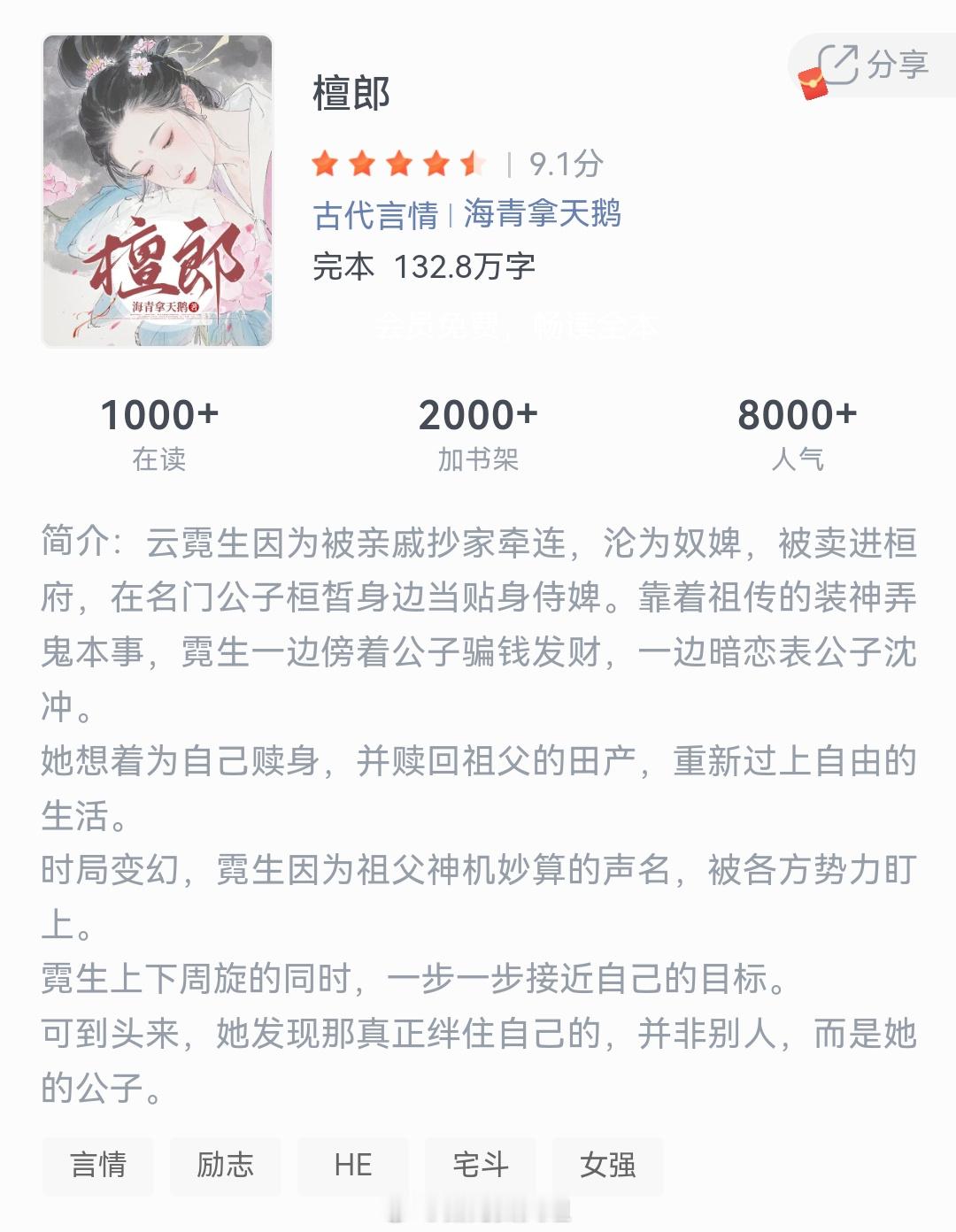Click the 132.8万字 word count
Image resolution: width=956 pixels, height=1232 pixels.
(465, 265)
